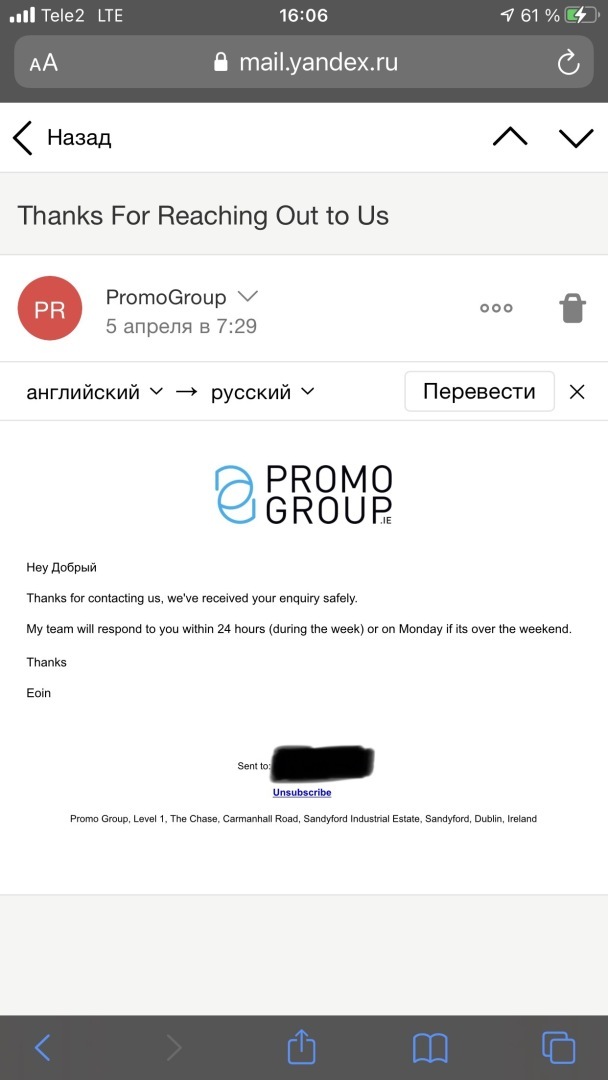Tap Перевести to translate the email
The image size is (608, 1080).
[x=479, y=392]
